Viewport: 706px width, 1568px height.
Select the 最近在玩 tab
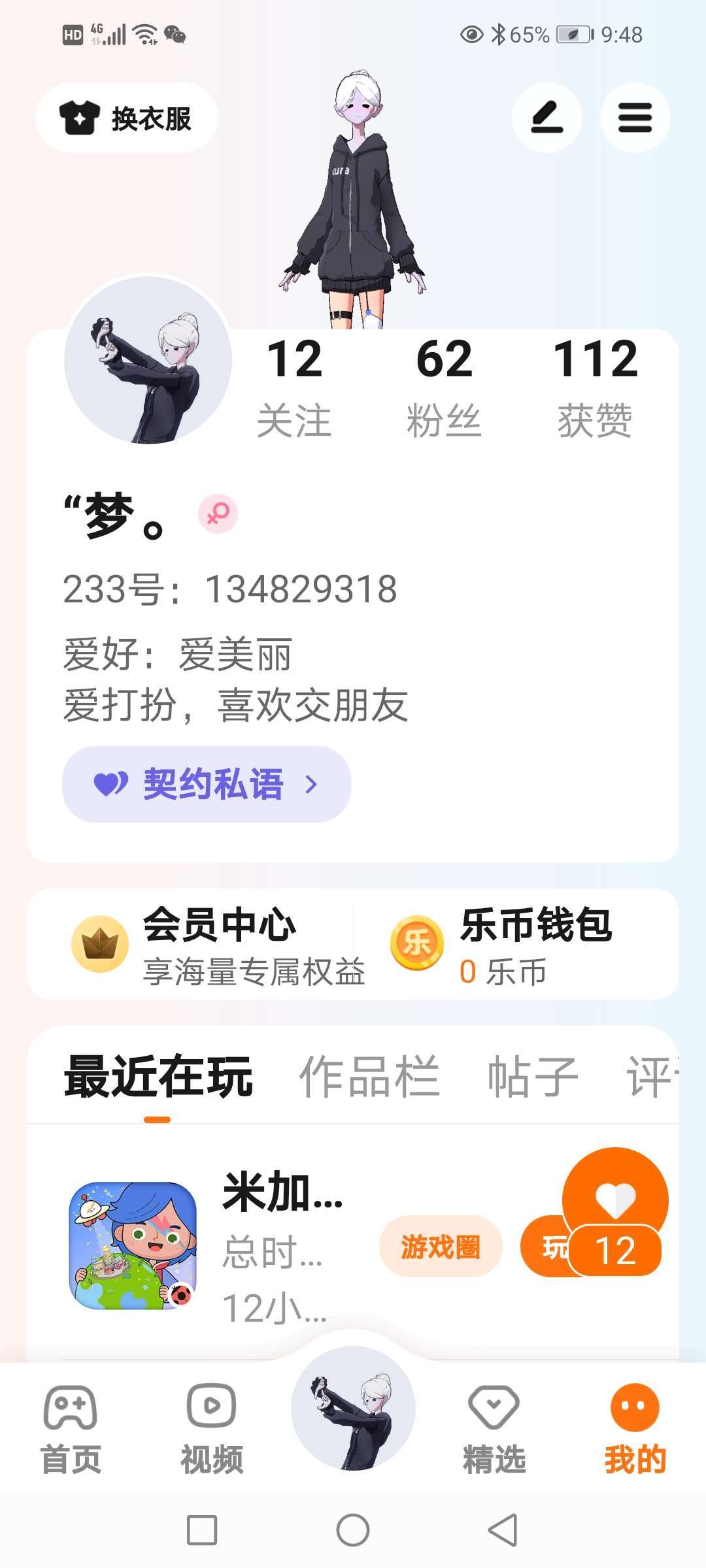(158, 1077)
